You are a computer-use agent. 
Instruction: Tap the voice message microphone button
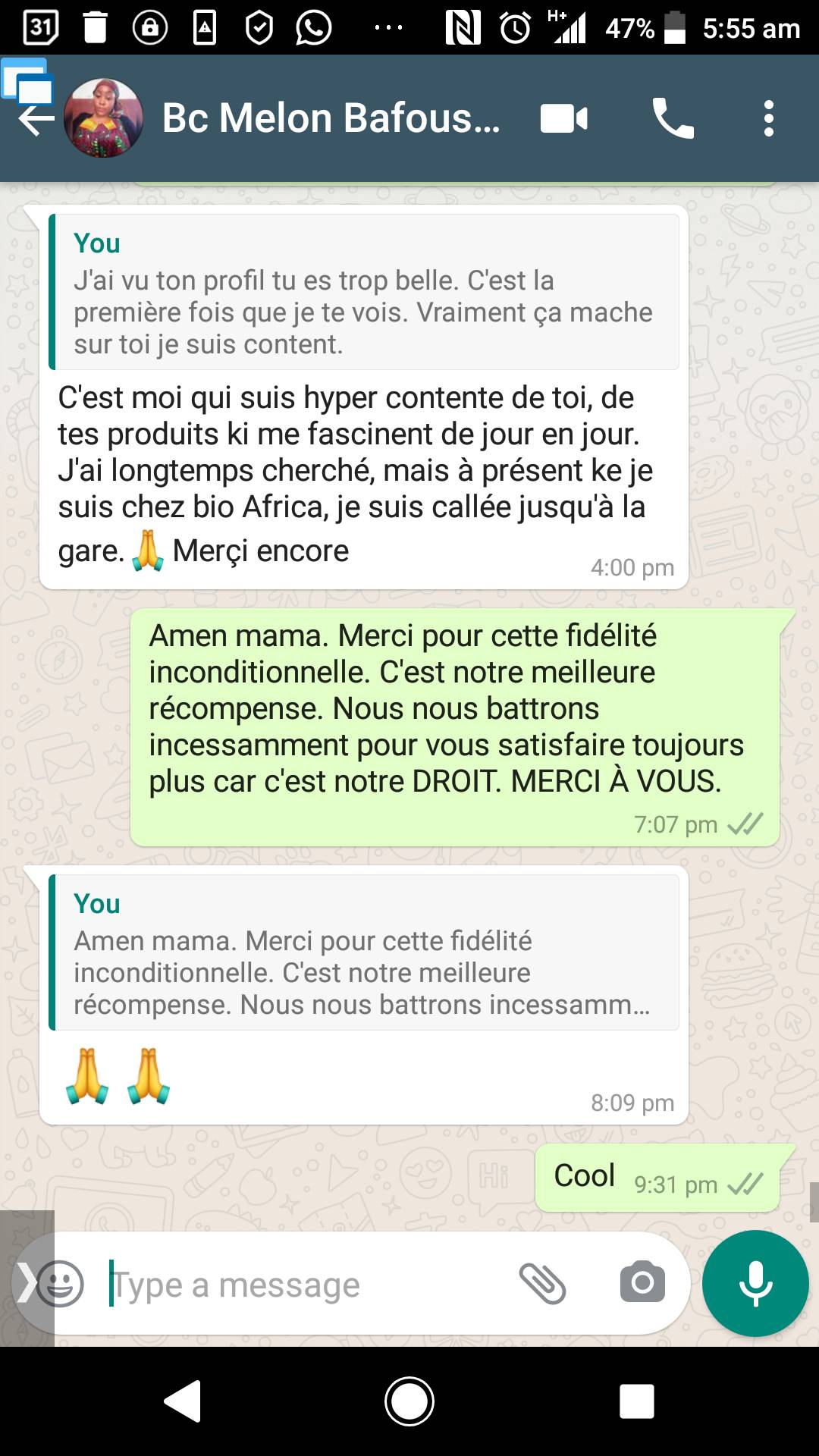pos(755,1283)
